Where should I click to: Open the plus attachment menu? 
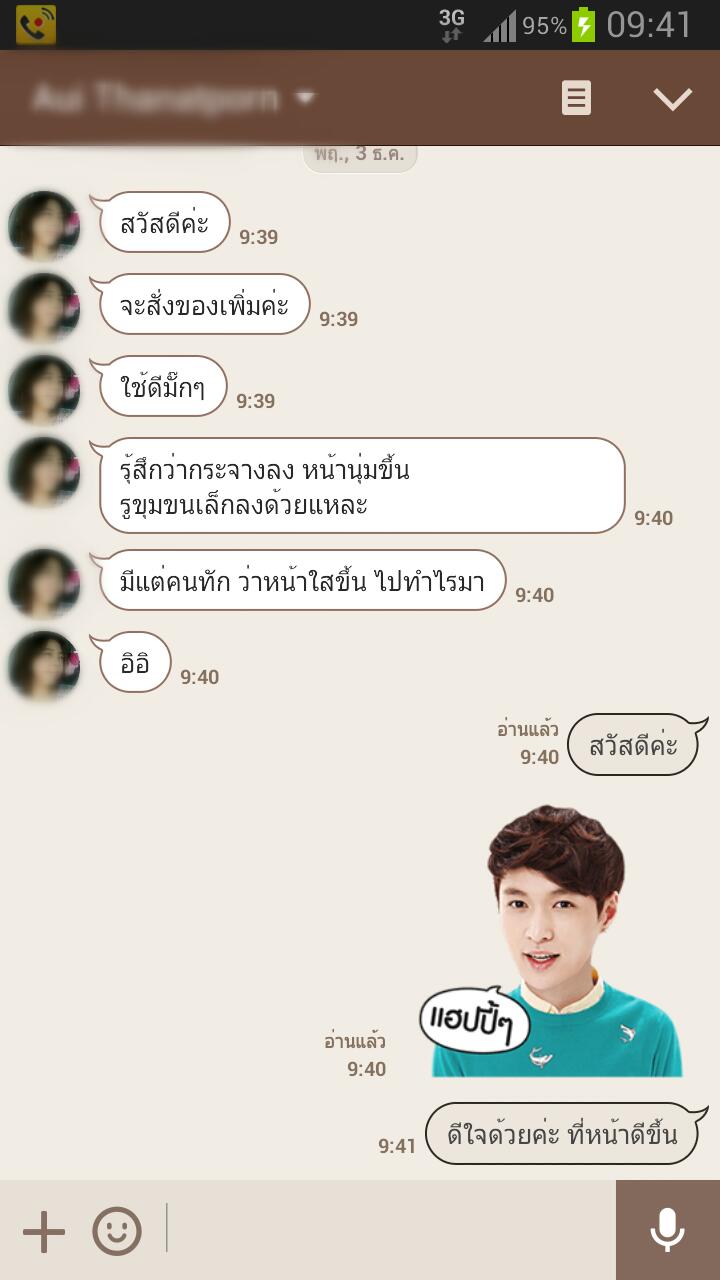point(44,1231)
